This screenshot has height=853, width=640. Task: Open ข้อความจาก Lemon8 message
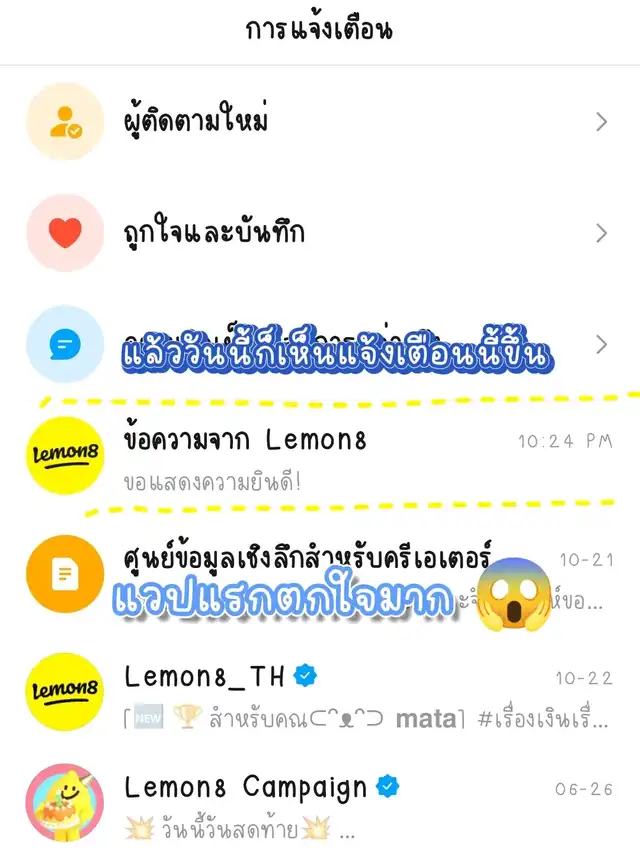[320, 458]
